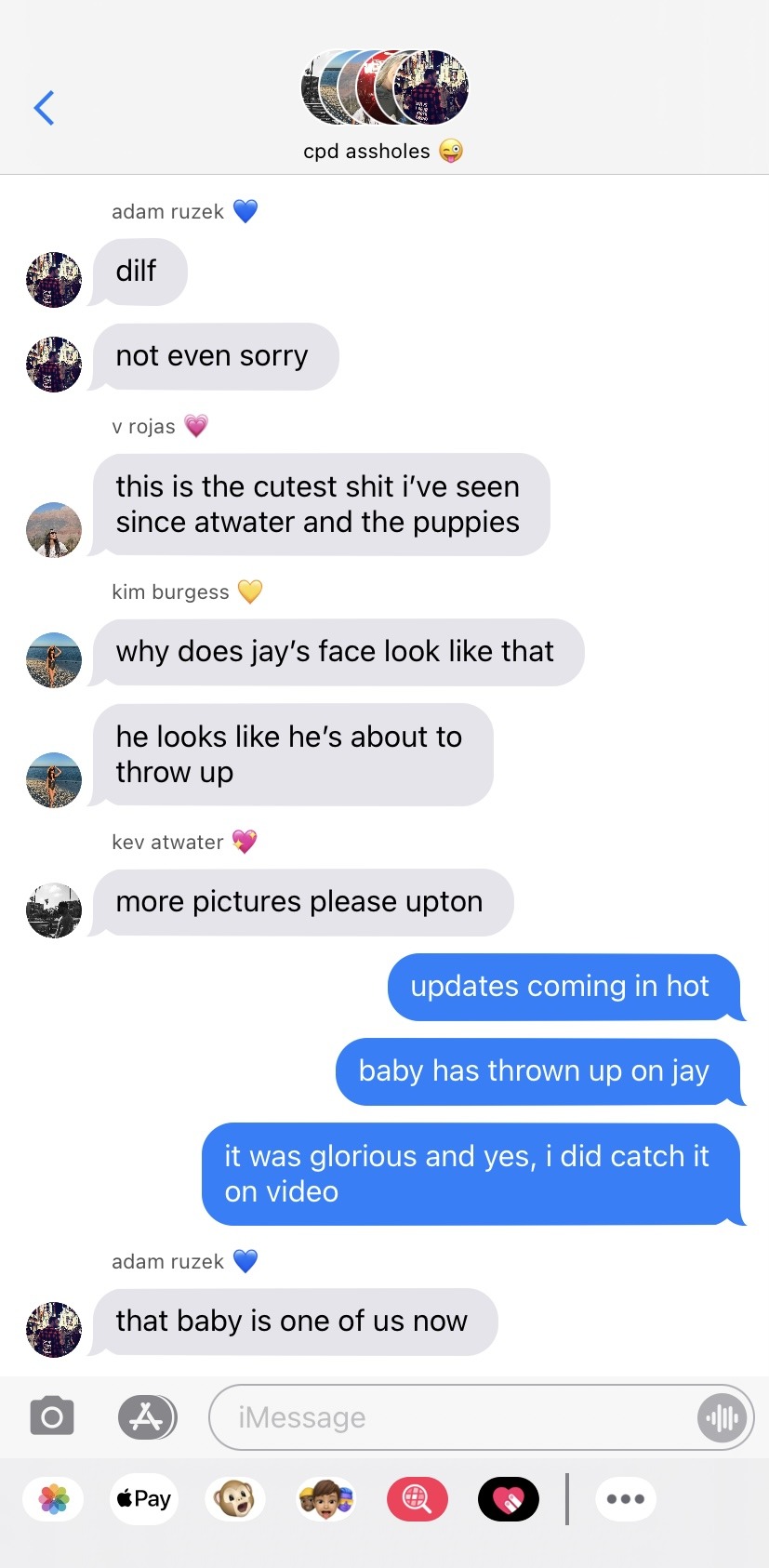Open Apple Pay in the app drawer
This screenshot has height=1568, width=769.
point(144,1499)
